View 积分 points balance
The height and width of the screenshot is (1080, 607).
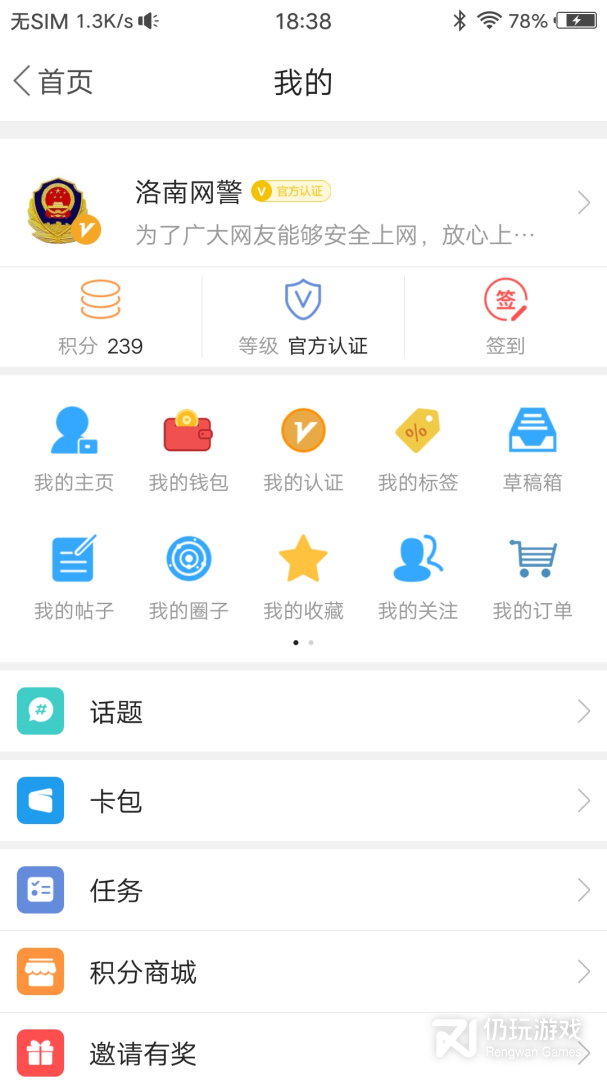[x=100, y=318]
